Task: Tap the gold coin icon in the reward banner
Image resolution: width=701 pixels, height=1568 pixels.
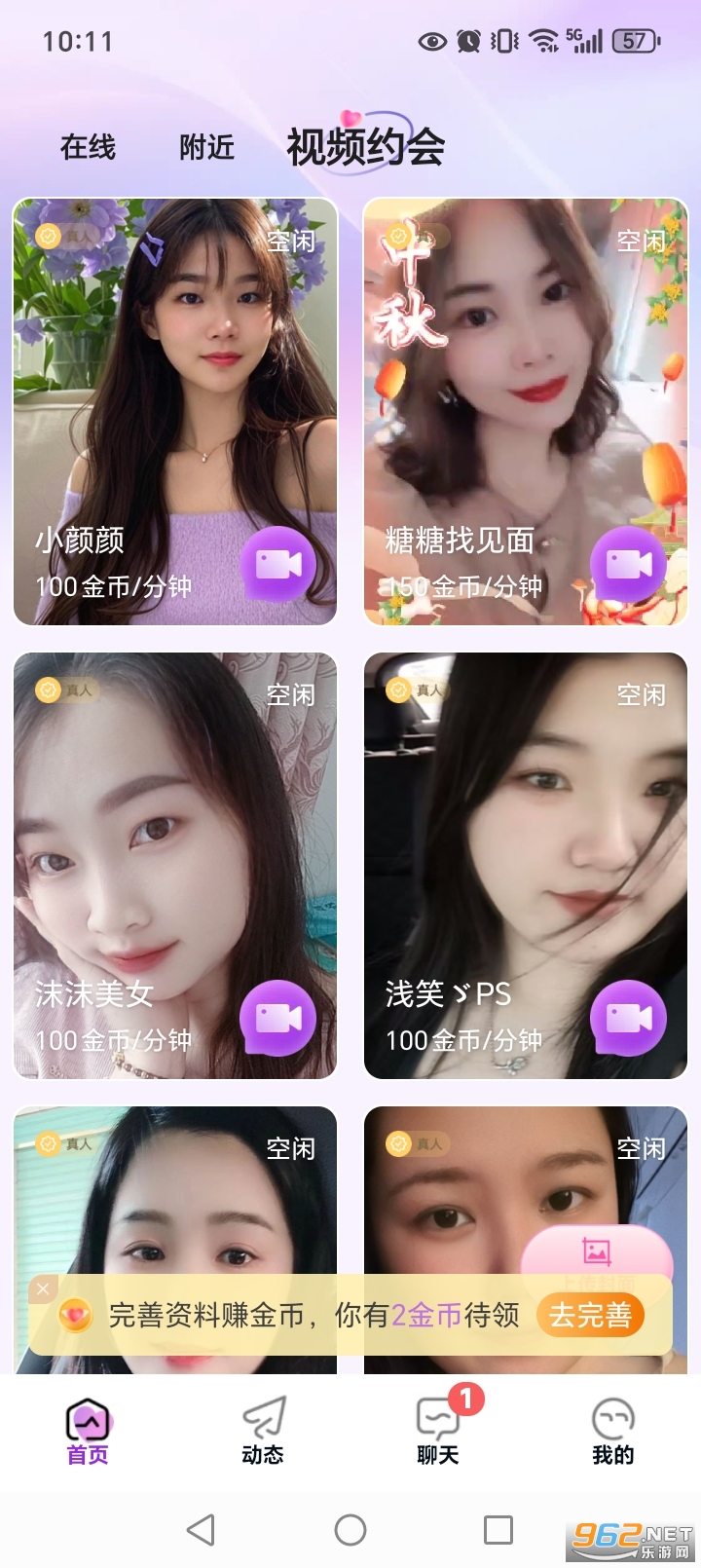Action: tap(75, 1314)
